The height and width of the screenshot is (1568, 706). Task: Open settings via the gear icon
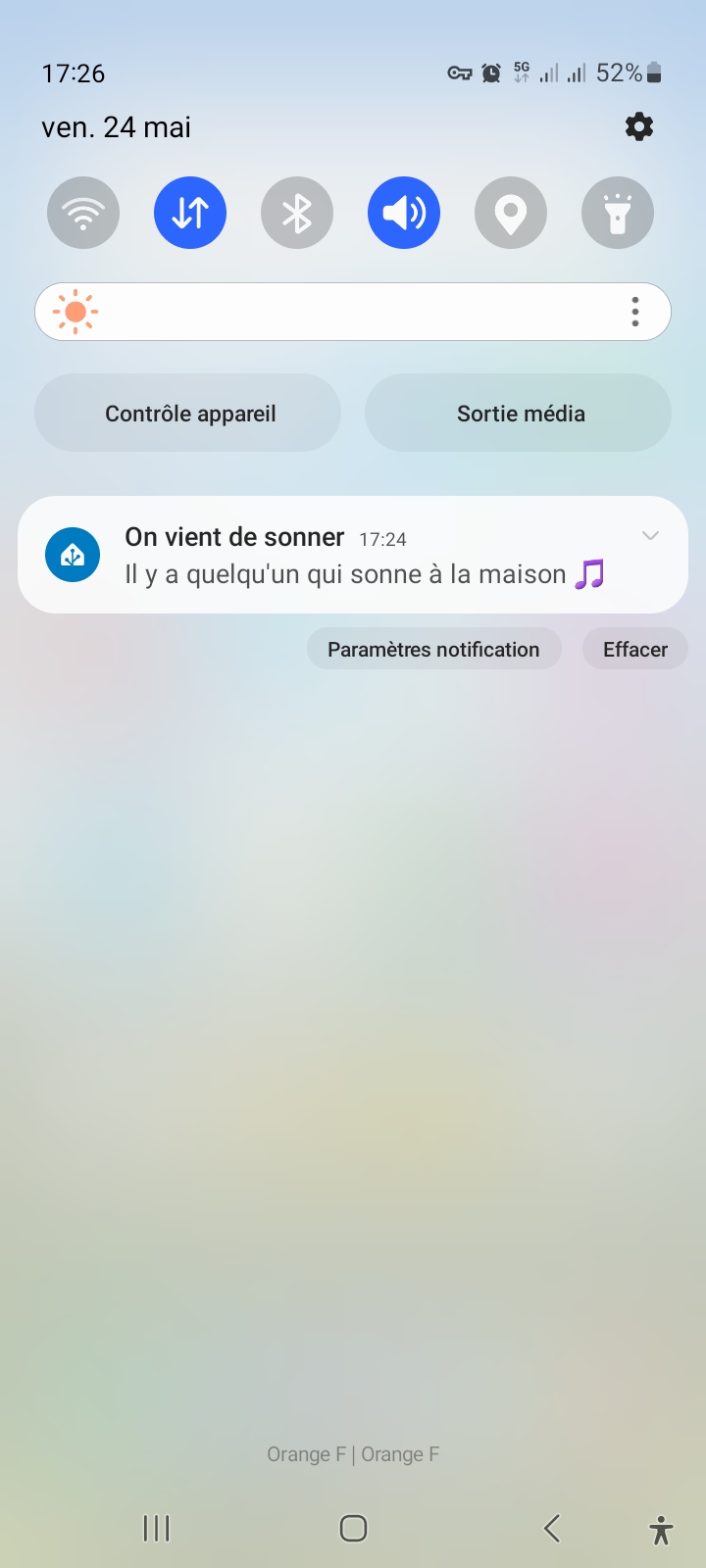coord(639,126)
